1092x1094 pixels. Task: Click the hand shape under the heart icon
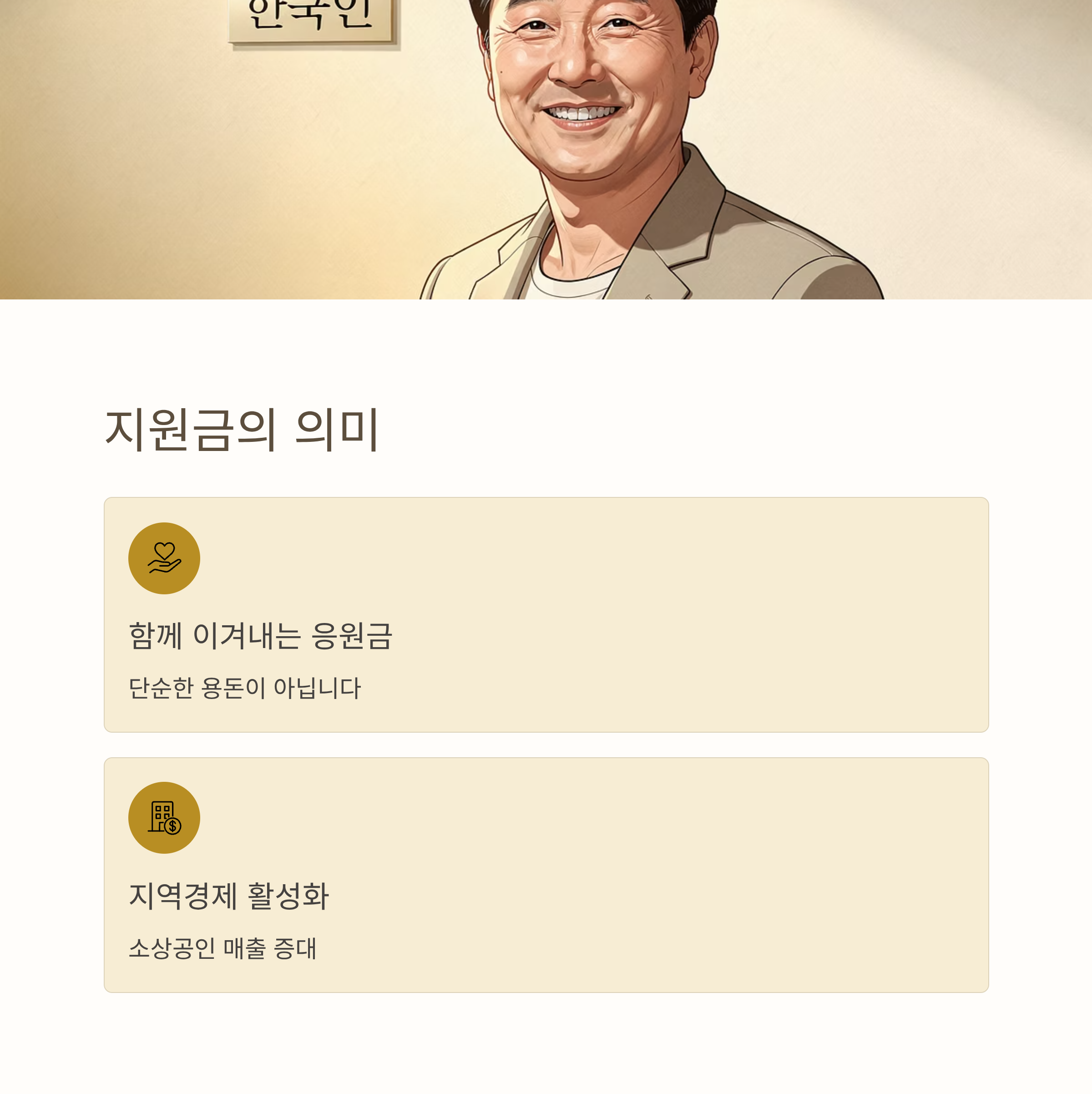pos(164,566)
